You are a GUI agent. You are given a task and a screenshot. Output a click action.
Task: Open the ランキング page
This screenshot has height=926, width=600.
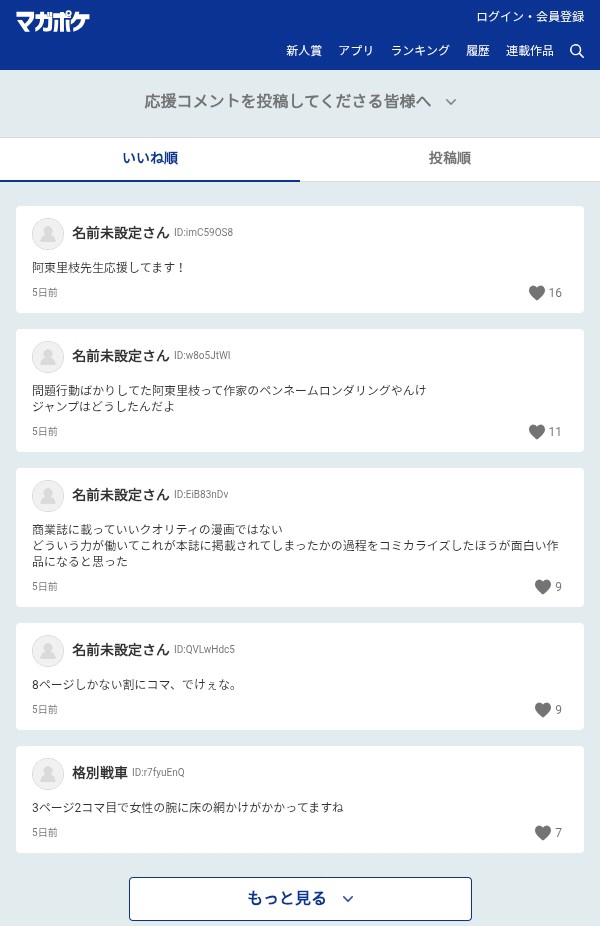pyautogui.click(x=420, y=51)
